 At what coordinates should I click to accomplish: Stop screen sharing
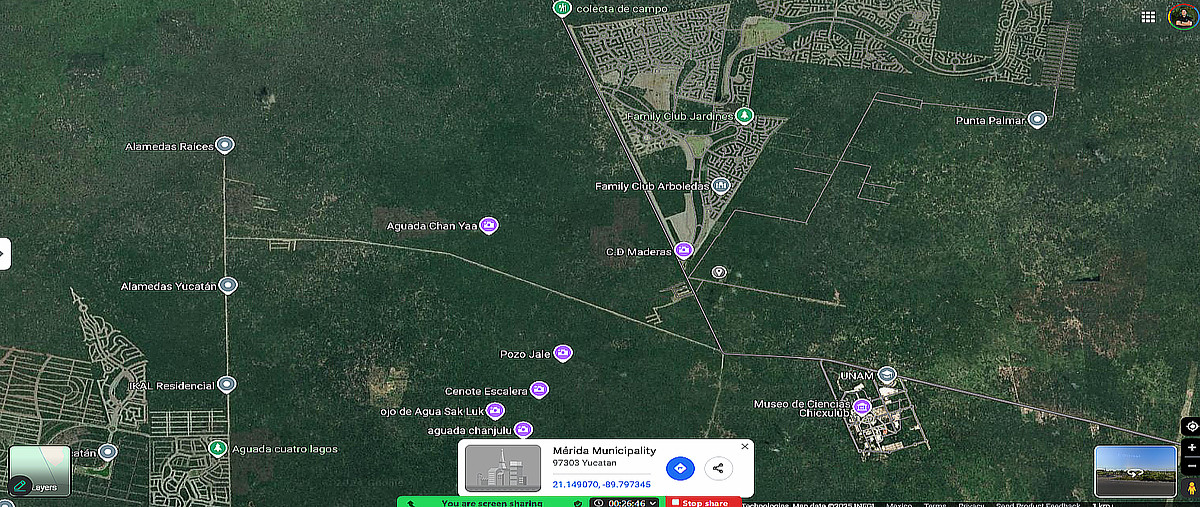[702, 502]
